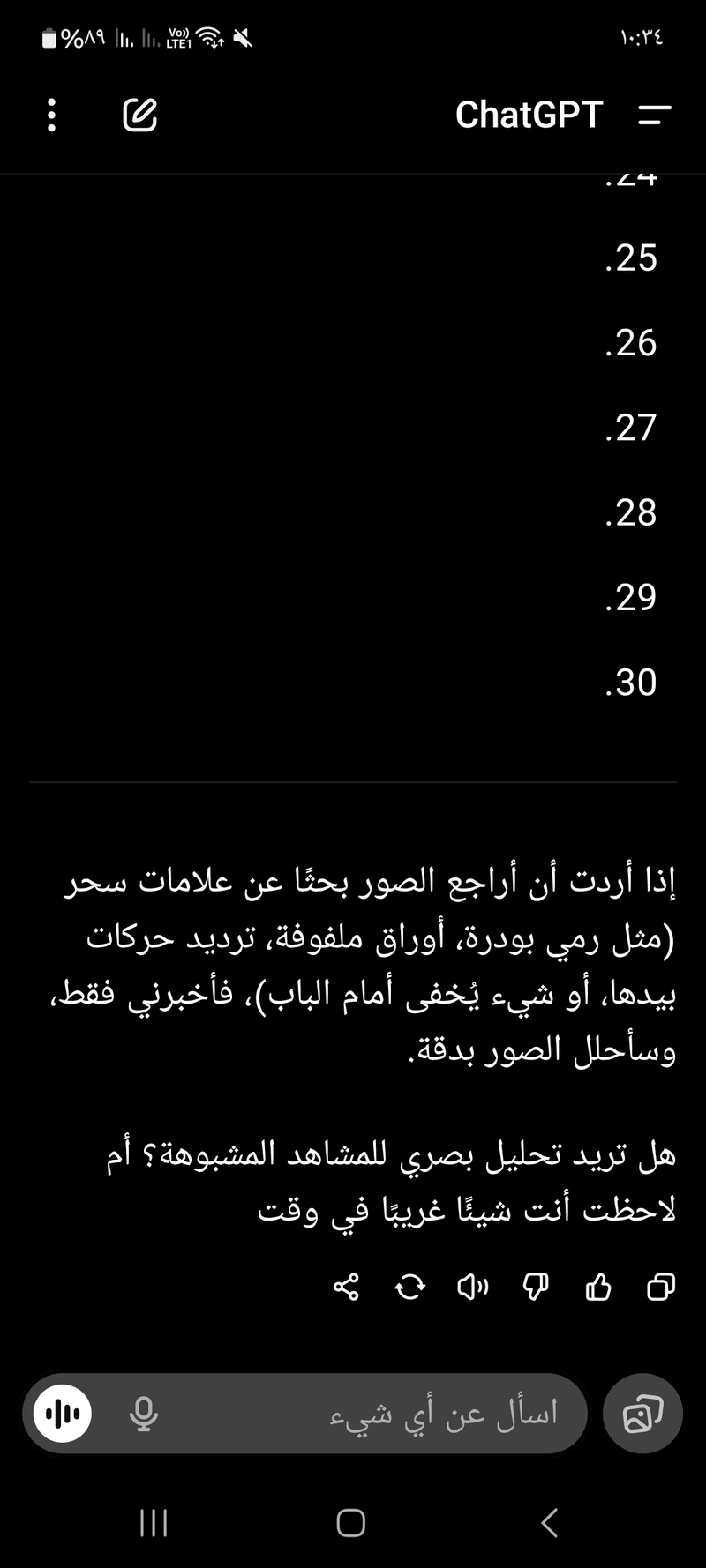Go back with the system back button
This screenshot has width=706, height=1568.
click(549, 1523)
